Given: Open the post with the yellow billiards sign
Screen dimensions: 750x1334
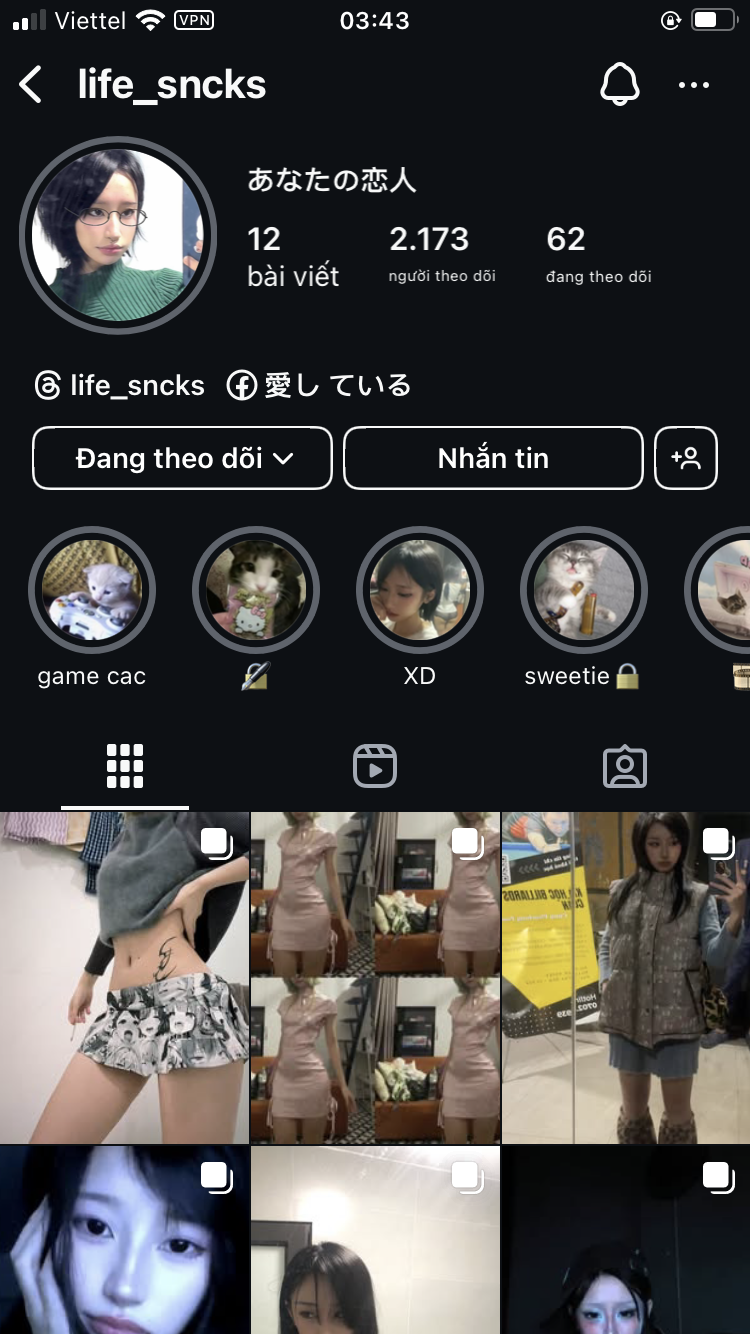Looking at the screenshot, I should 626,977.
